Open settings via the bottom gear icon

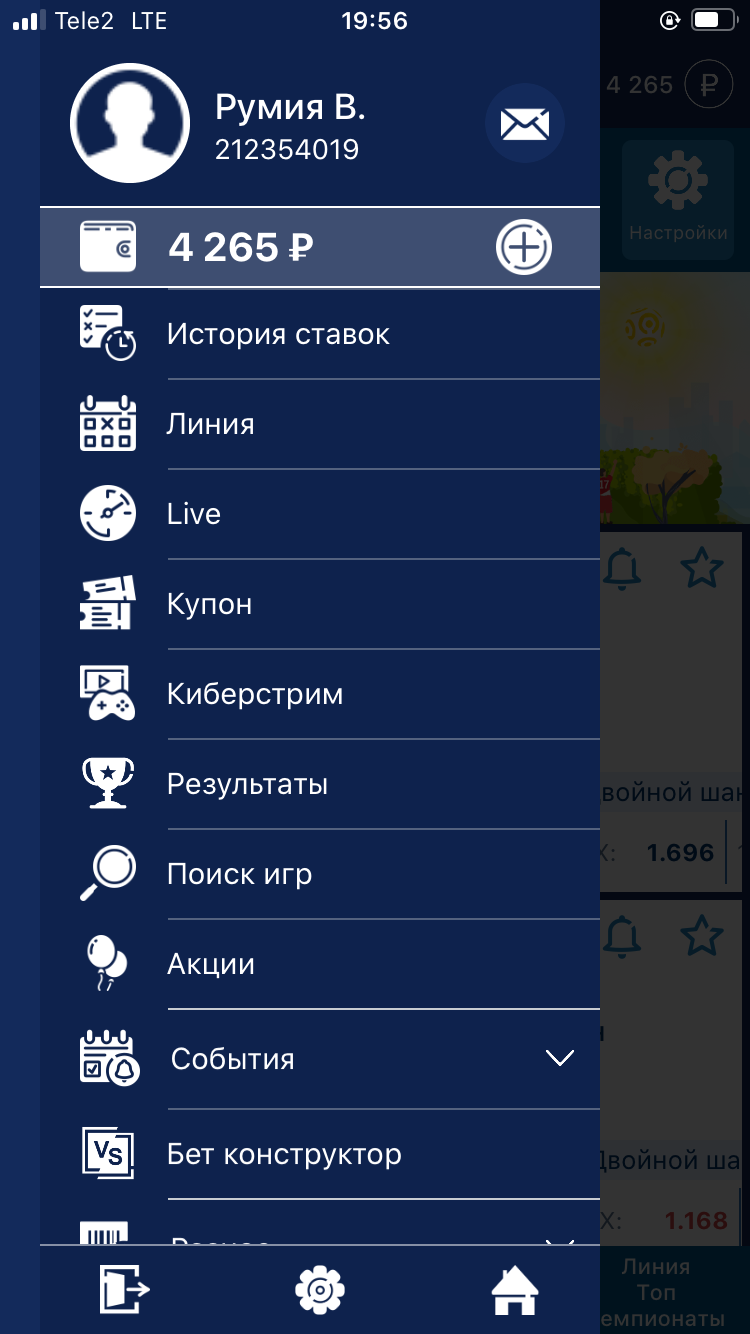tap(320, 1290)
